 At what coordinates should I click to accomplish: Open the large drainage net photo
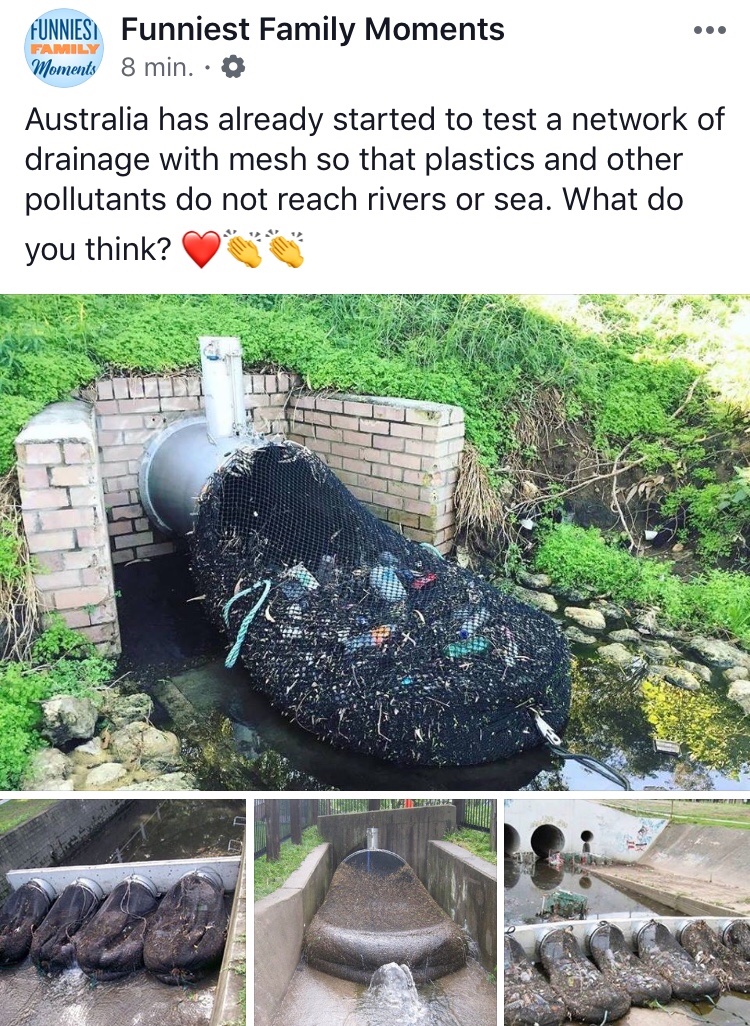pyautogui.click(x=375, y=541)
